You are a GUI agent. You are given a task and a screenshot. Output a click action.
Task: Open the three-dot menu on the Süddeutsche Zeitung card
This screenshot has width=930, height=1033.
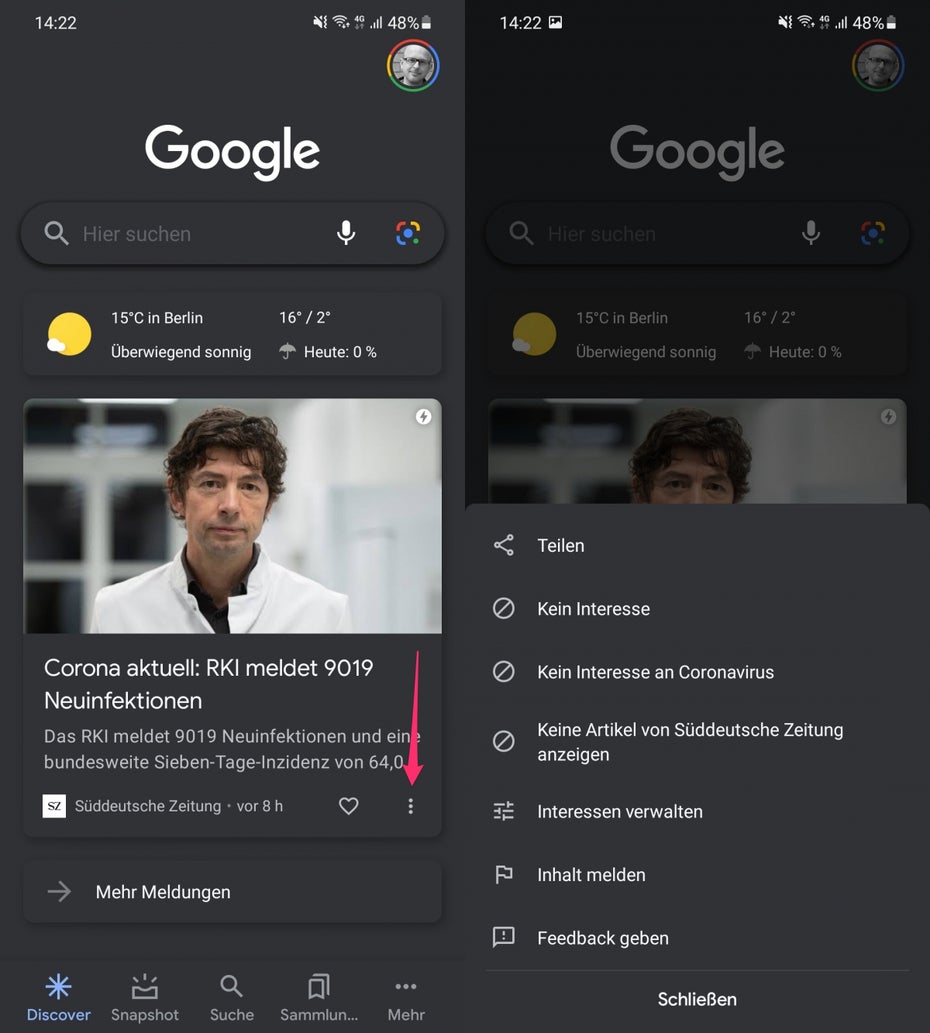pos(410,806)
